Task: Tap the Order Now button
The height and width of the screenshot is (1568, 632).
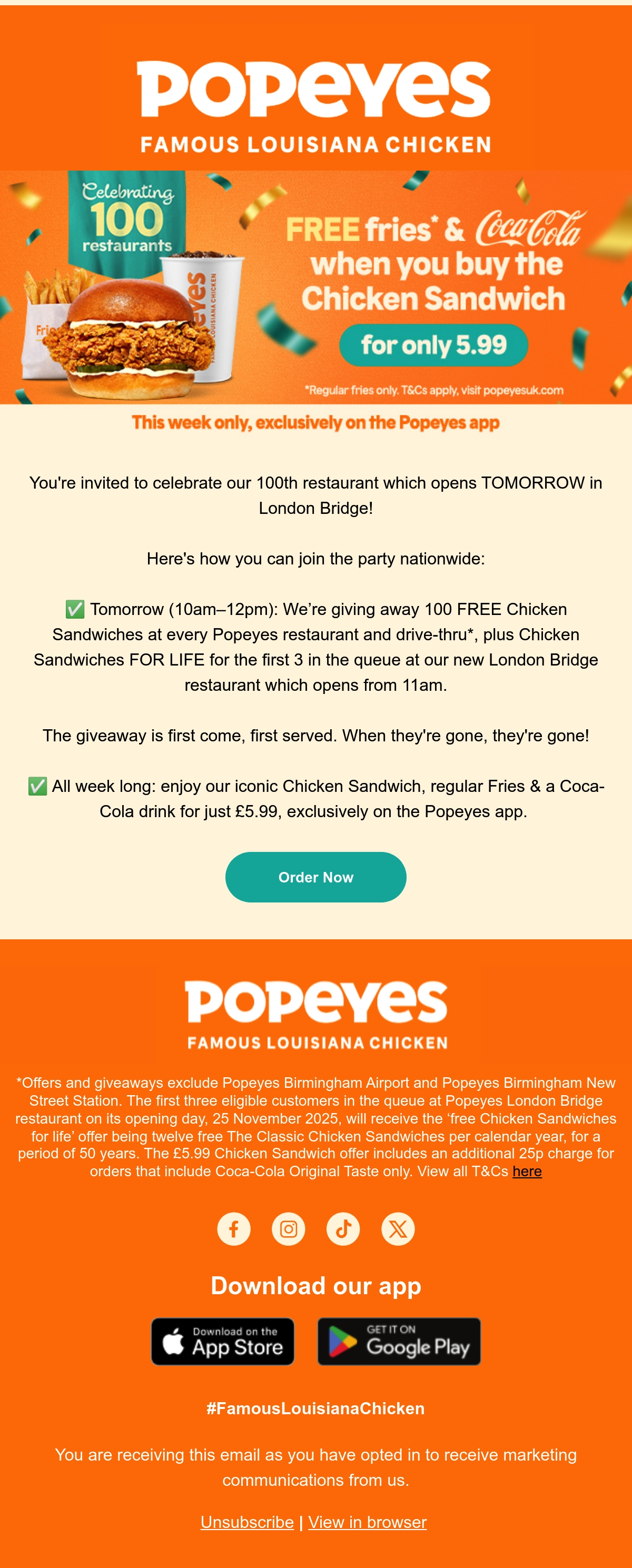Action: coord(315,877)
